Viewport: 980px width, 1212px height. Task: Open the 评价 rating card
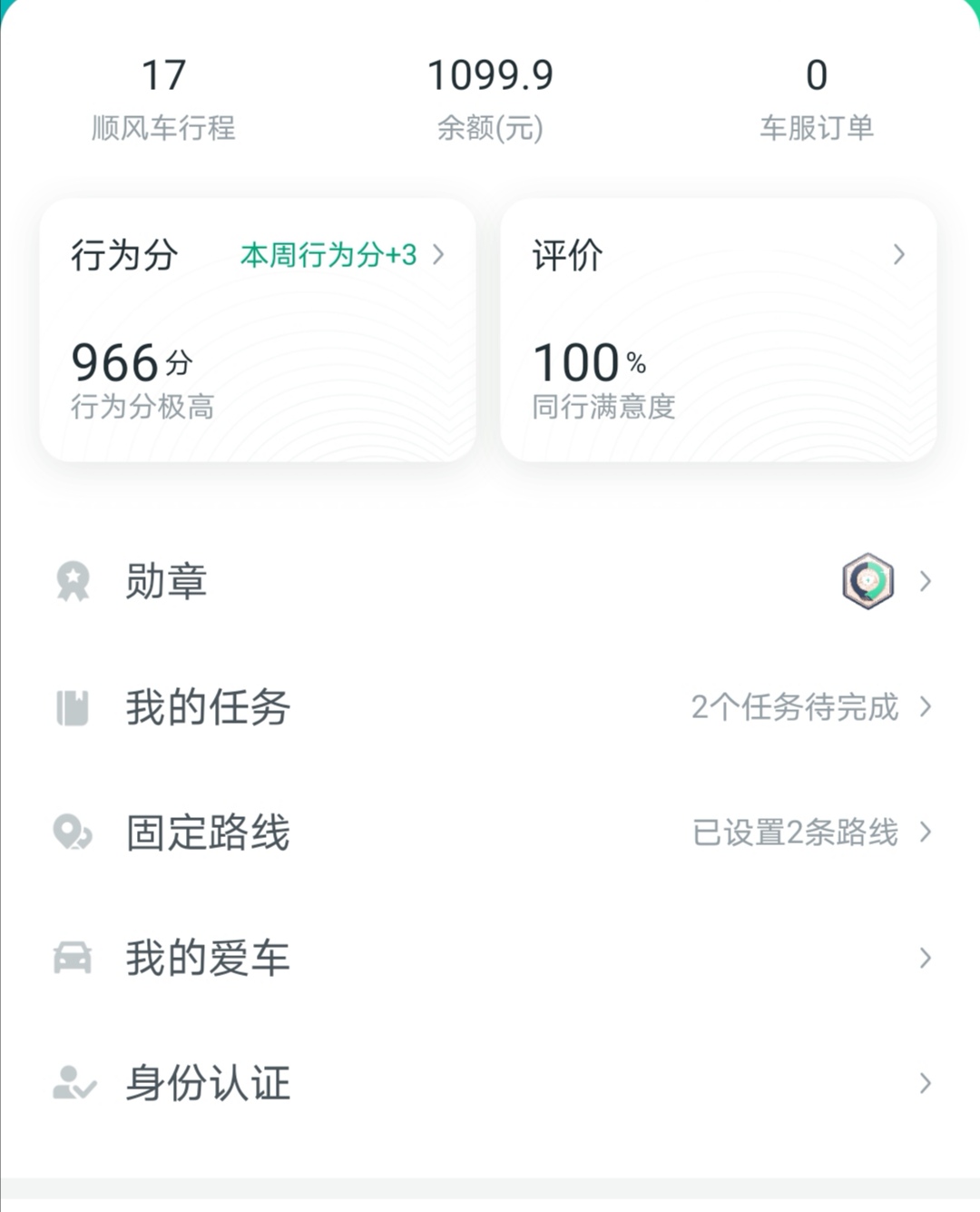719,330
